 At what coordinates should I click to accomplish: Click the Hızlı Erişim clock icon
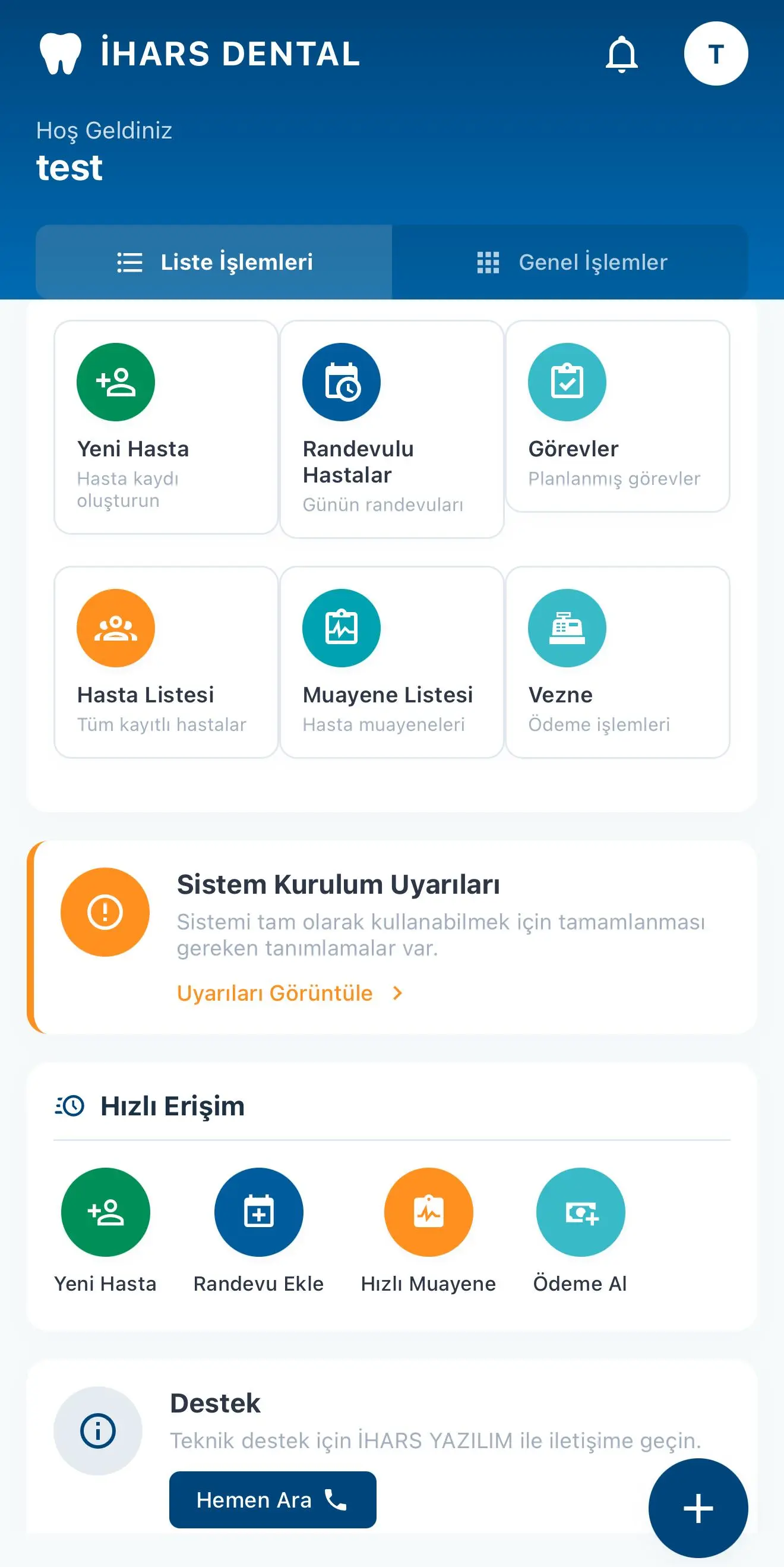tap(69, 1106)
